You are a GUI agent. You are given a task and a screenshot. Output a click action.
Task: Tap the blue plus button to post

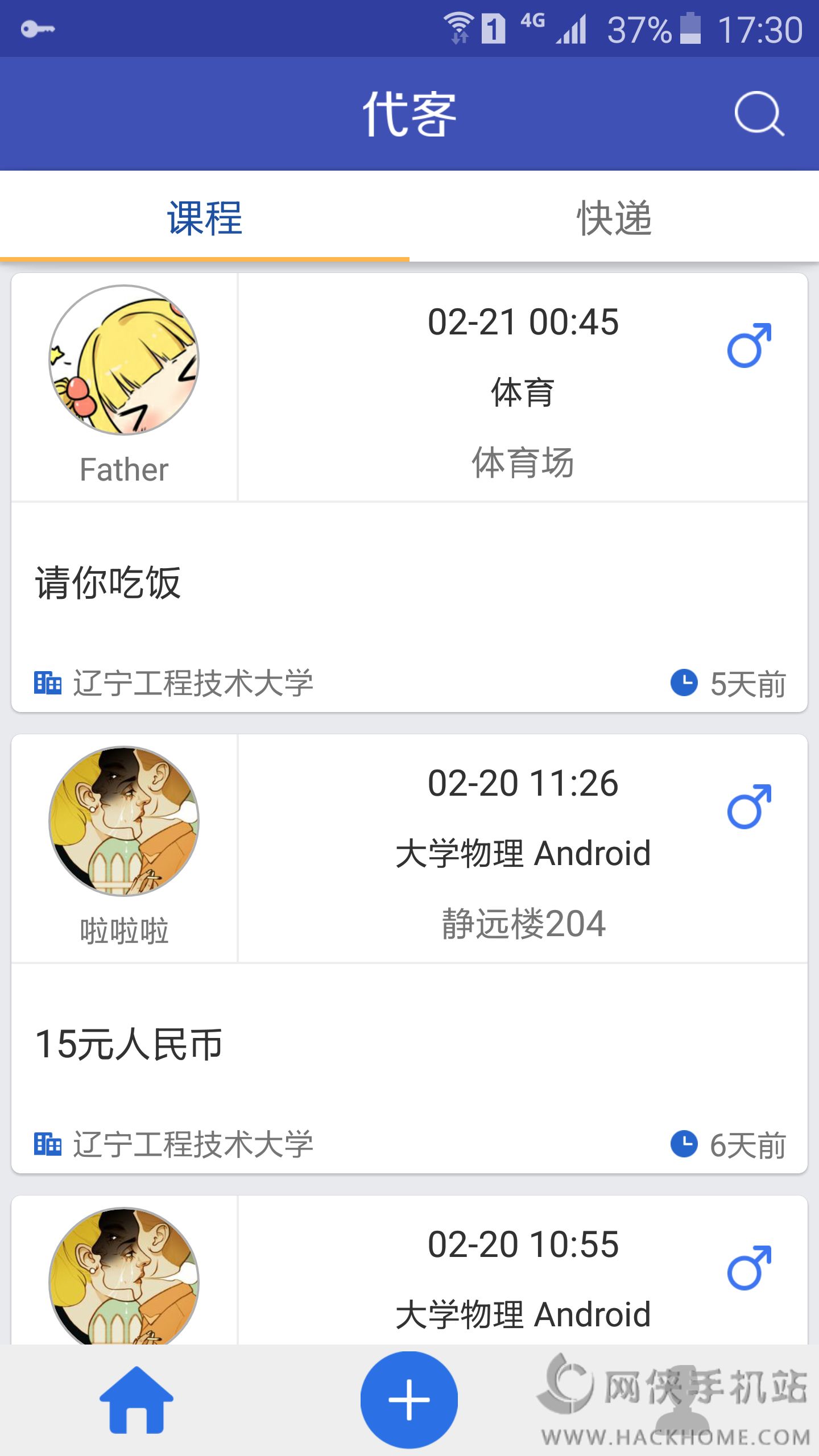409,1400
